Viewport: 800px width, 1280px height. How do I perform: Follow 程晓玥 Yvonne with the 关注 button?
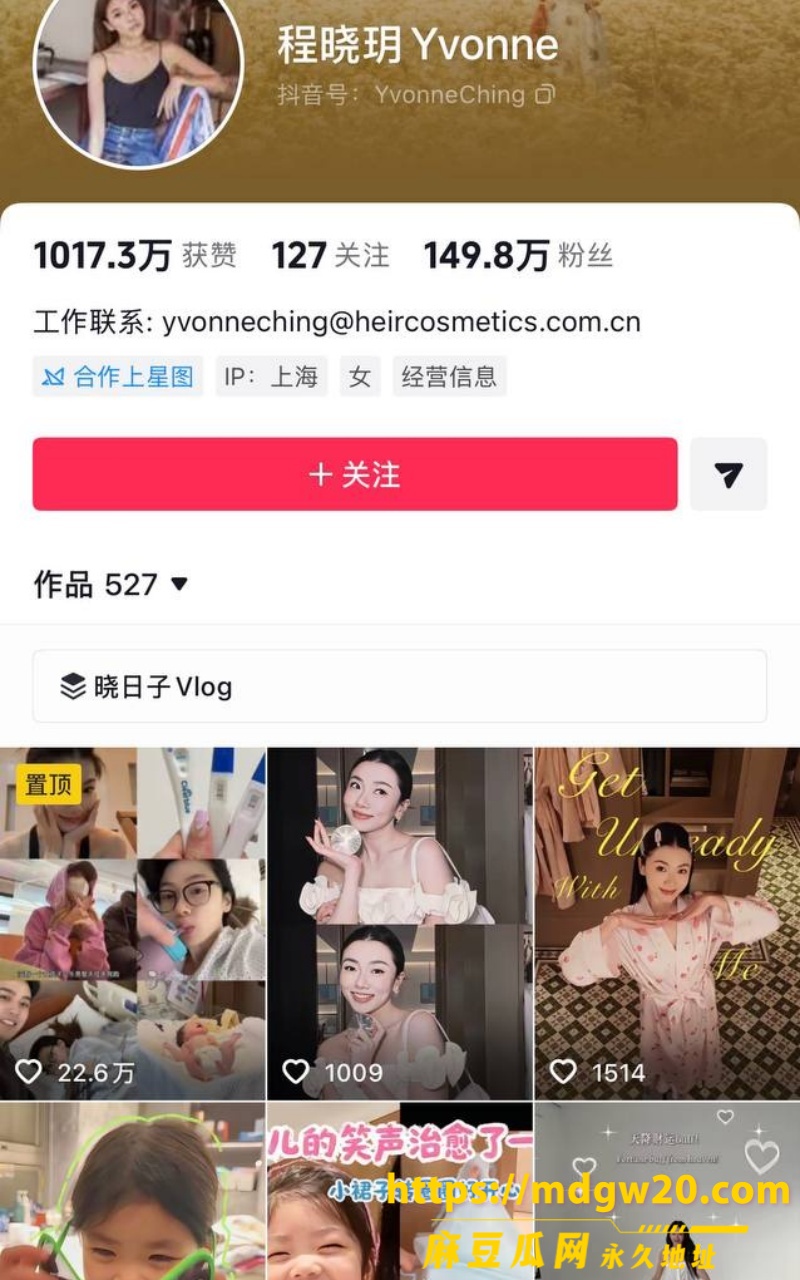[355, 474]
